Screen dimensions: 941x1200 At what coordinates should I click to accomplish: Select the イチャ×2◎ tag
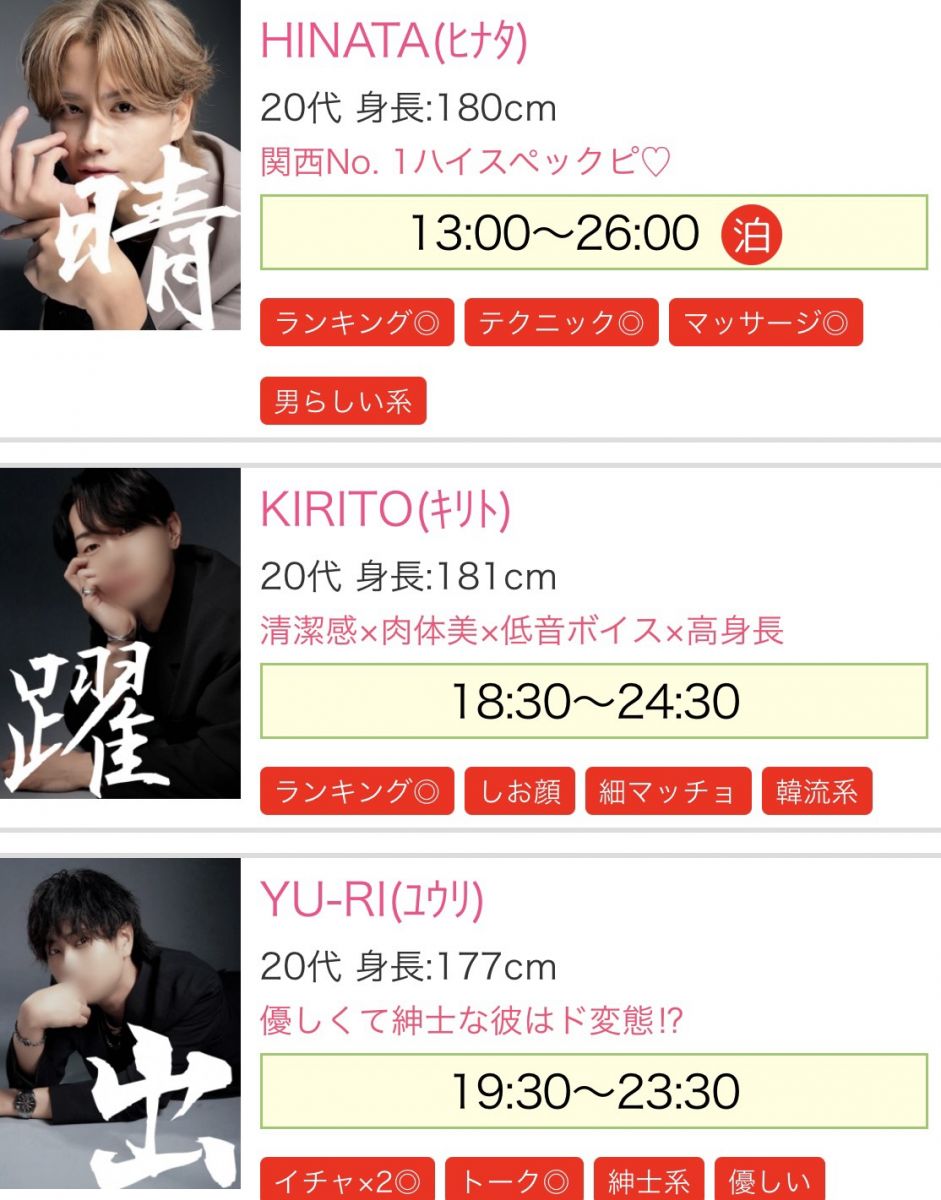point(347,1182)
